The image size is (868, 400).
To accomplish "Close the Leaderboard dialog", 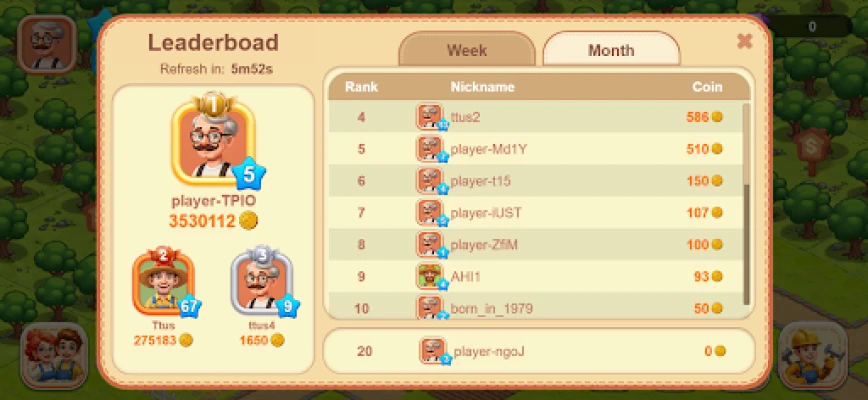I will (744, 41).
